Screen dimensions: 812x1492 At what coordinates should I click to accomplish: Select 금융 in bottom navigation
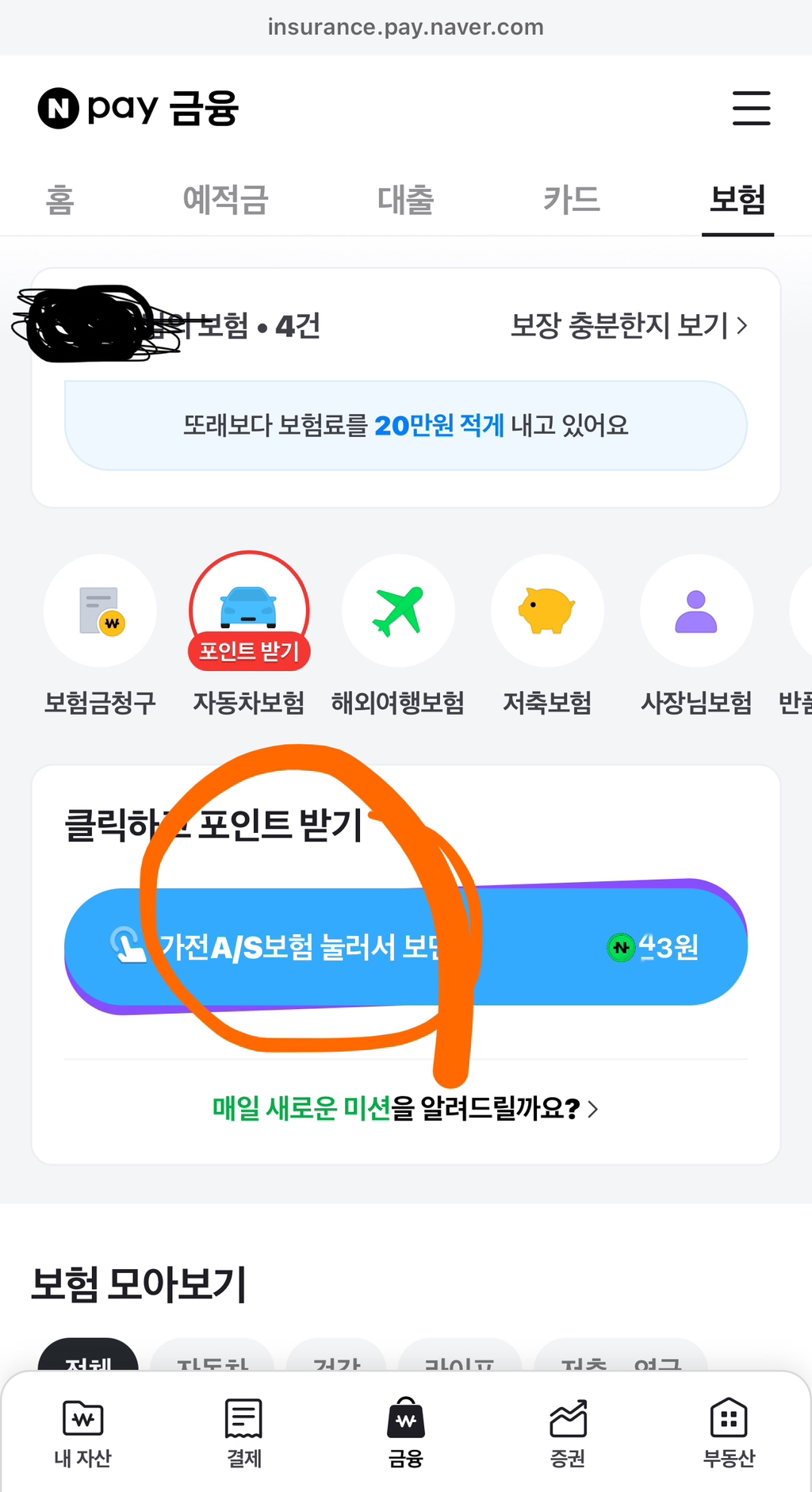point(406,1433)
